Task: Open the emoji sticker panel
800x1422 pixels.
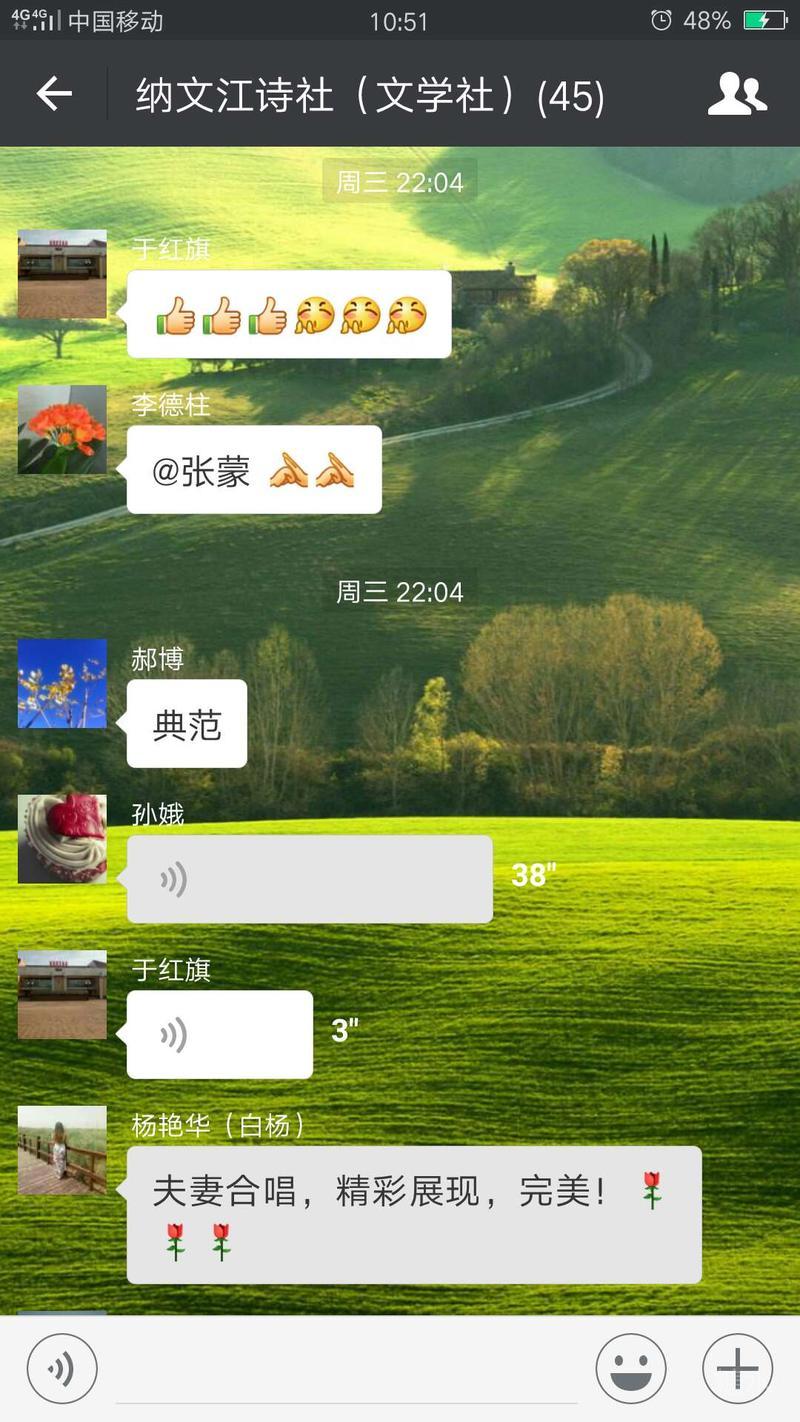Action: pos(631,1369)
